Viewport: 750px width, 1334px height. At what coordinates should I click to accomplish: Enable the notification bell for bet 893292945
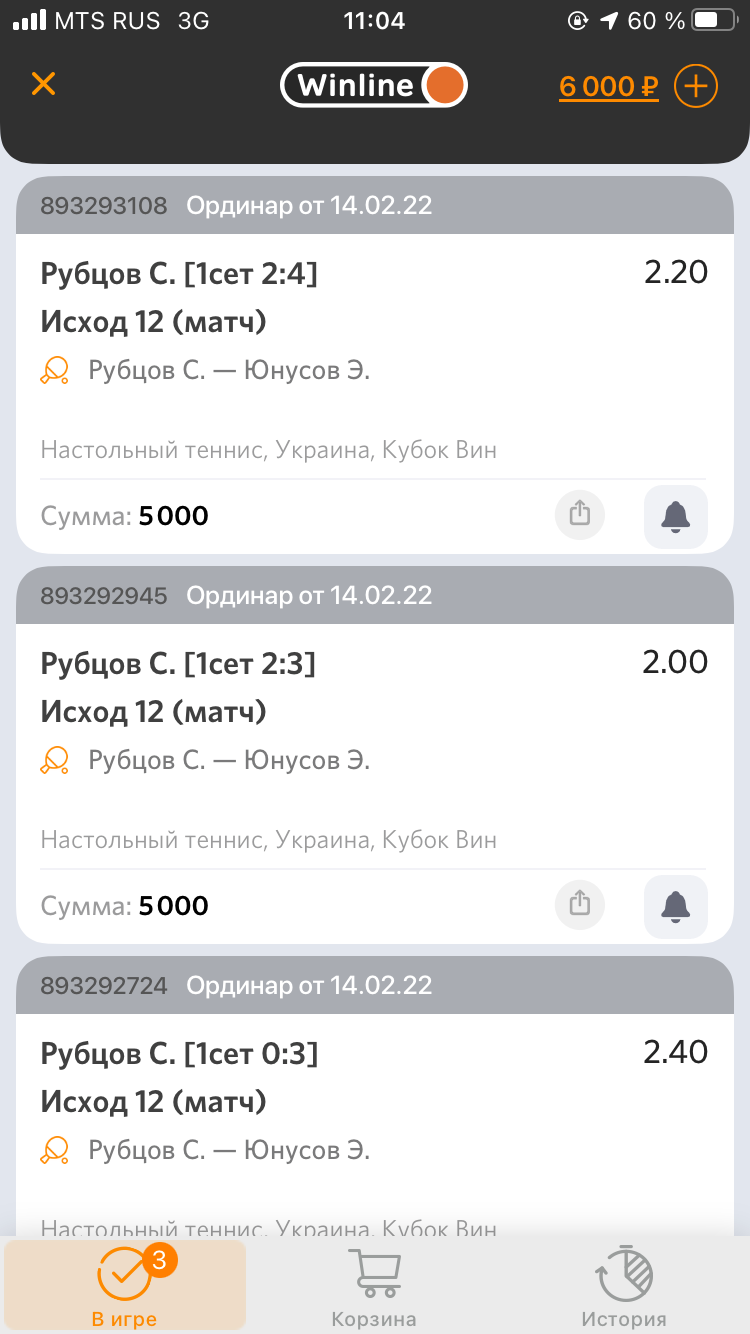(x=676, y=906)
